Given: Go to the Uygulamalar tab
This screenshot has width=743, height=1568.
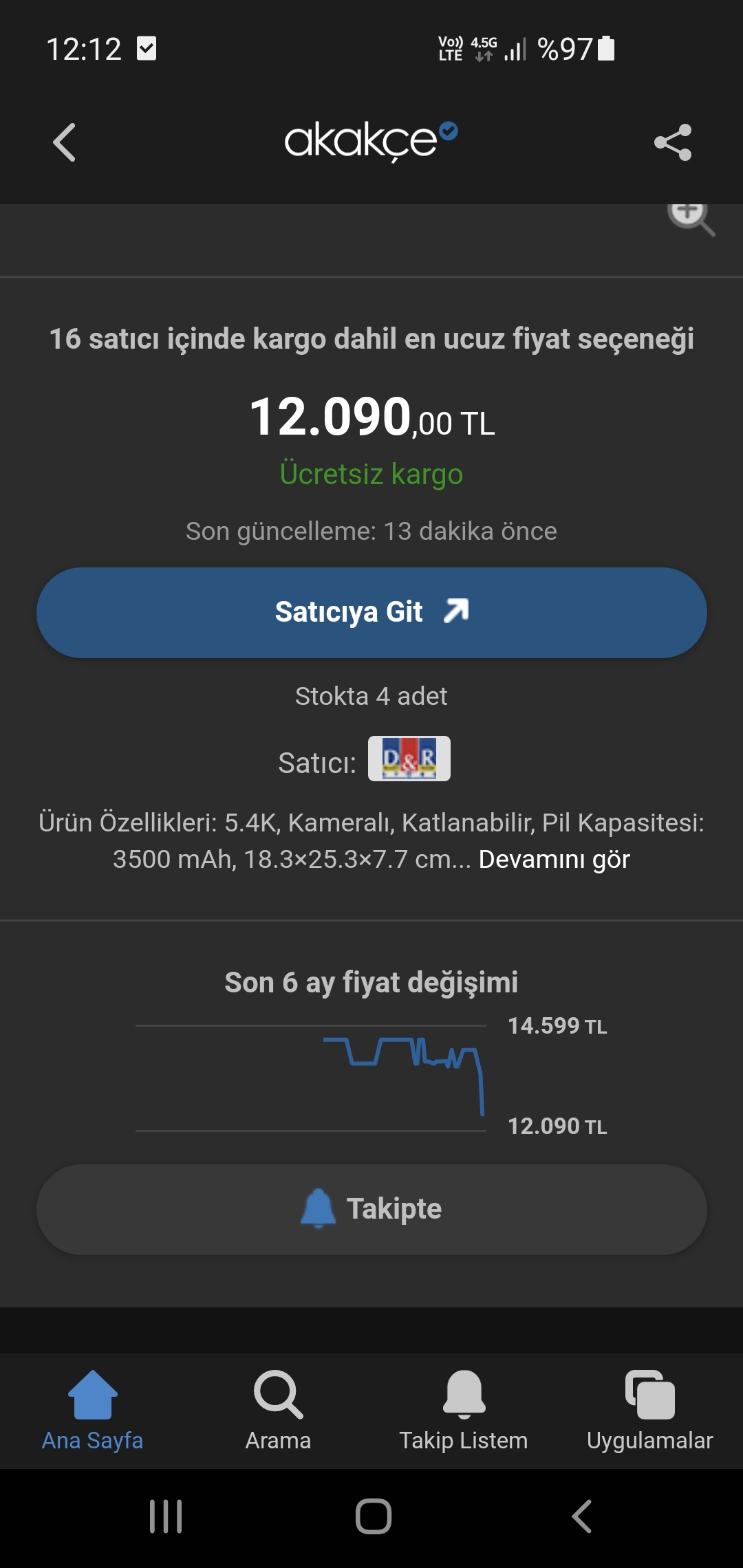Looking at the screenshot, I should [x=649, y=1411].
